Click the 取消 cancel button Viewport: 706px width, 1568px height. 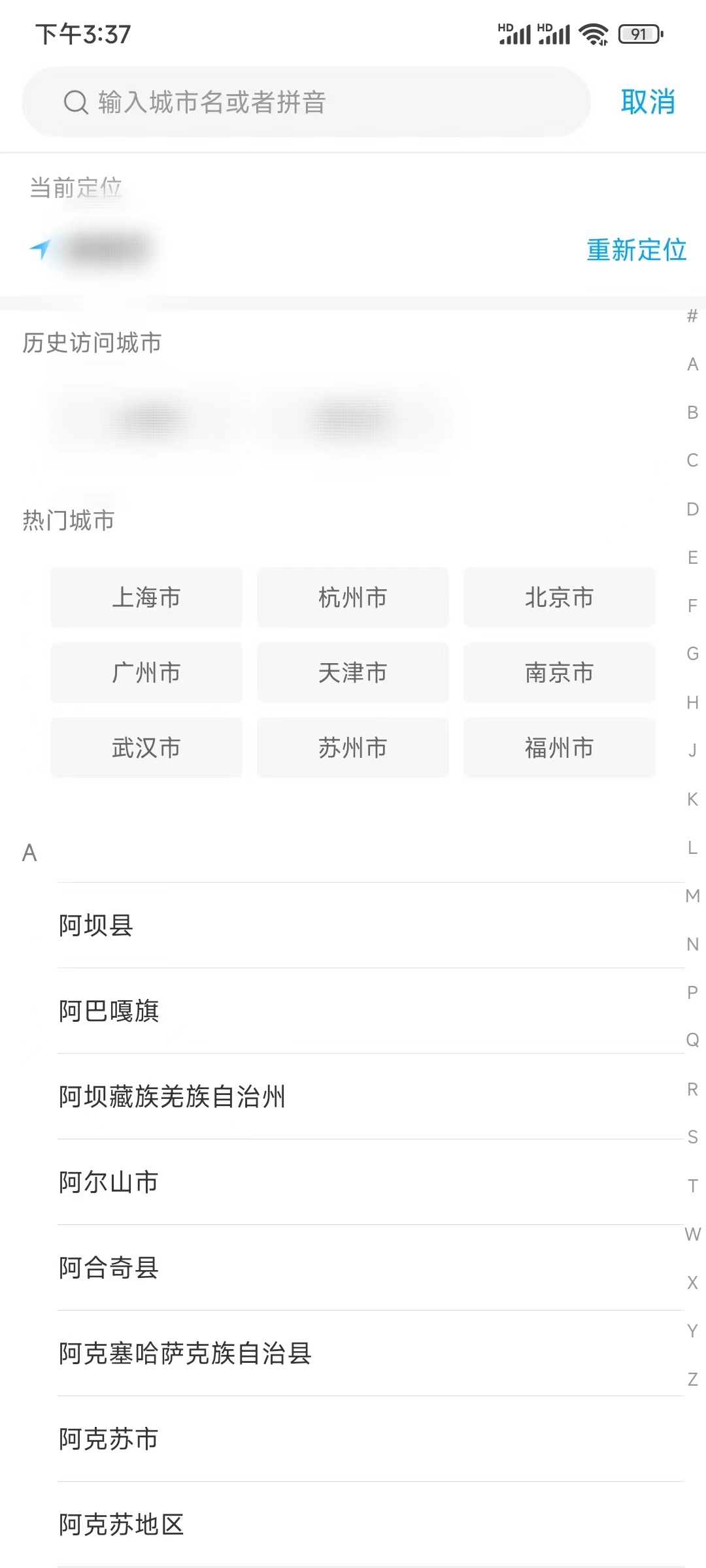[x=647, y=103]
